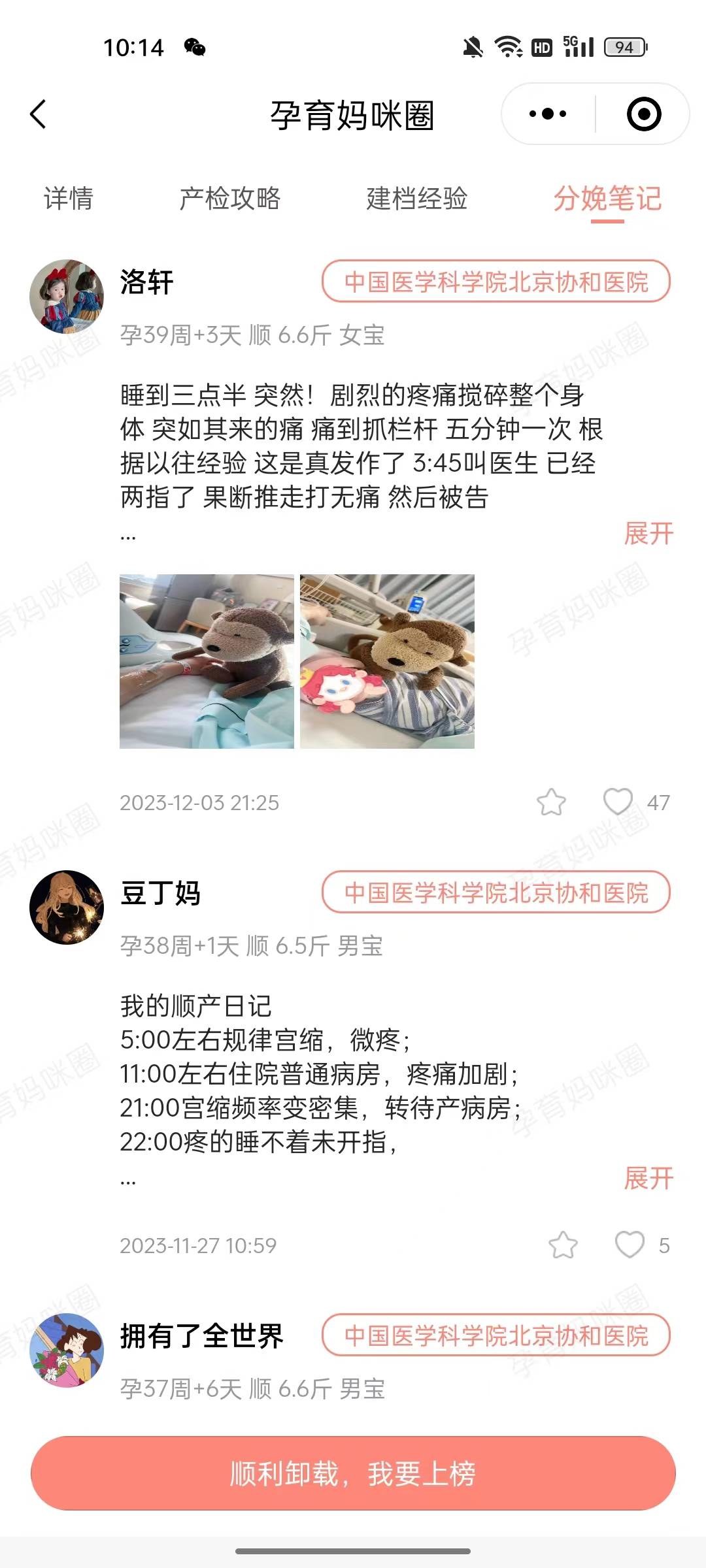706x1568 pixels.
Task: Open 洛轩's profile avatar
Action: click(67, 297)
